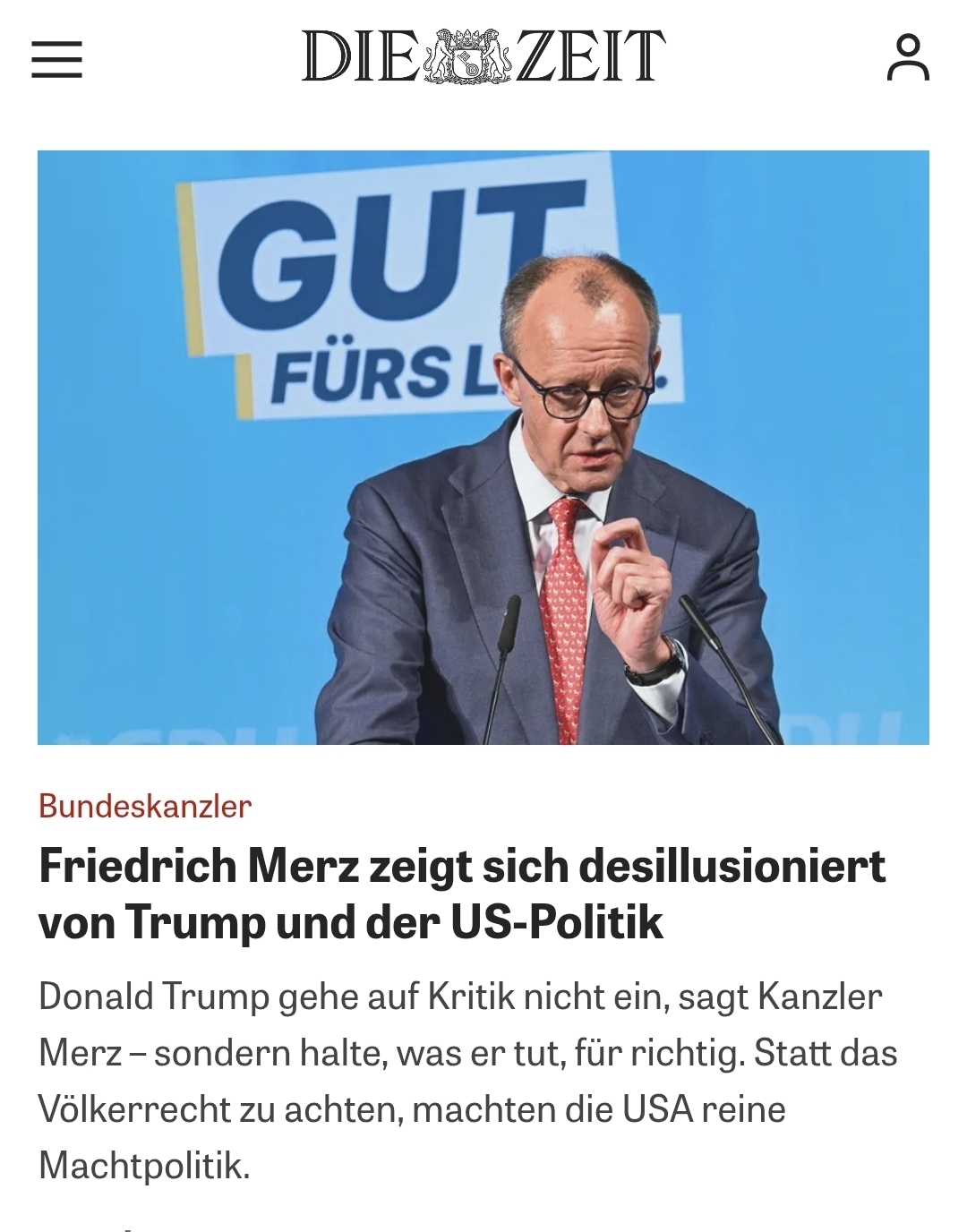Go to the DIE ZEIT homepage logo

pyautogui.click(x=483, y=56)
